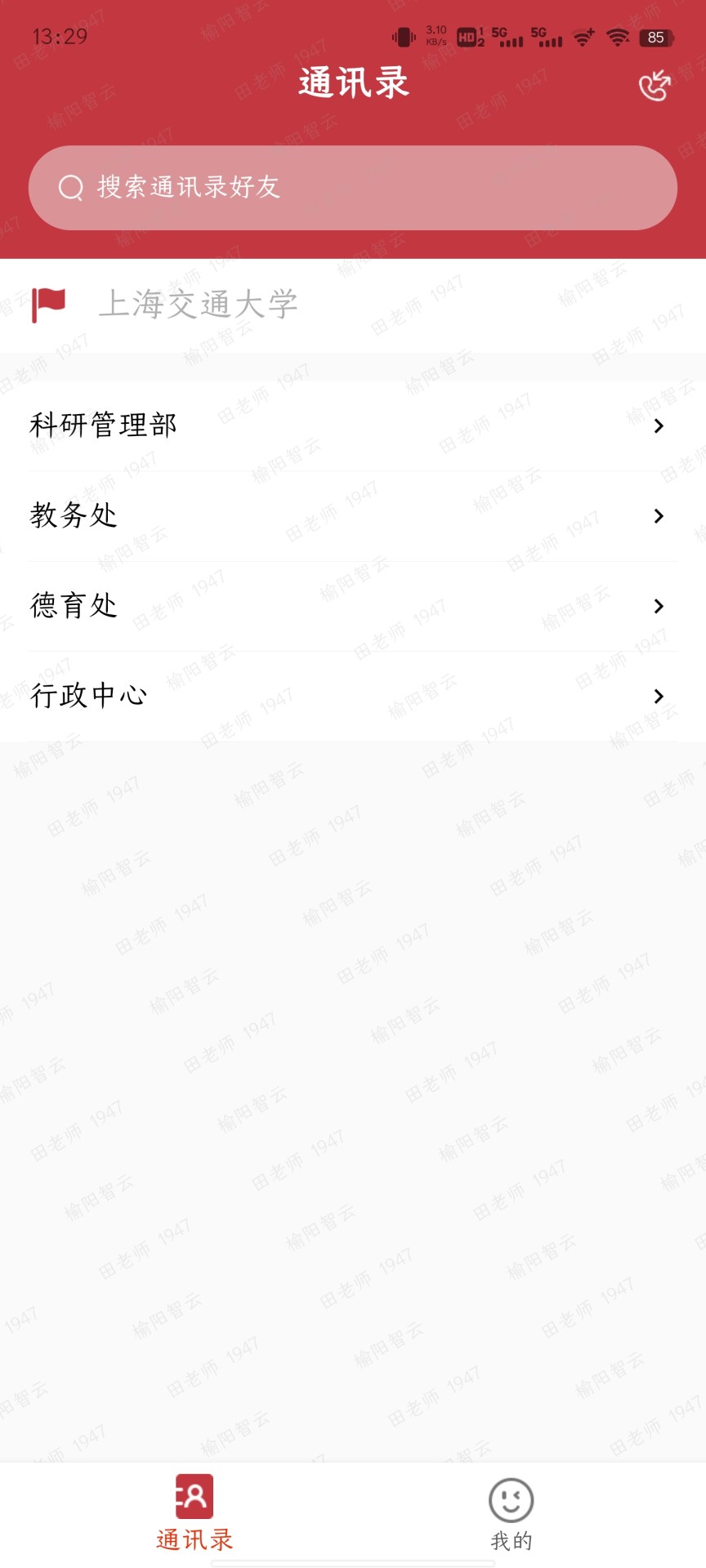Expand the 行政中心 department list
Image resolution: width=706 pixels, height=1568 pixels.
[x=659, y=697]
